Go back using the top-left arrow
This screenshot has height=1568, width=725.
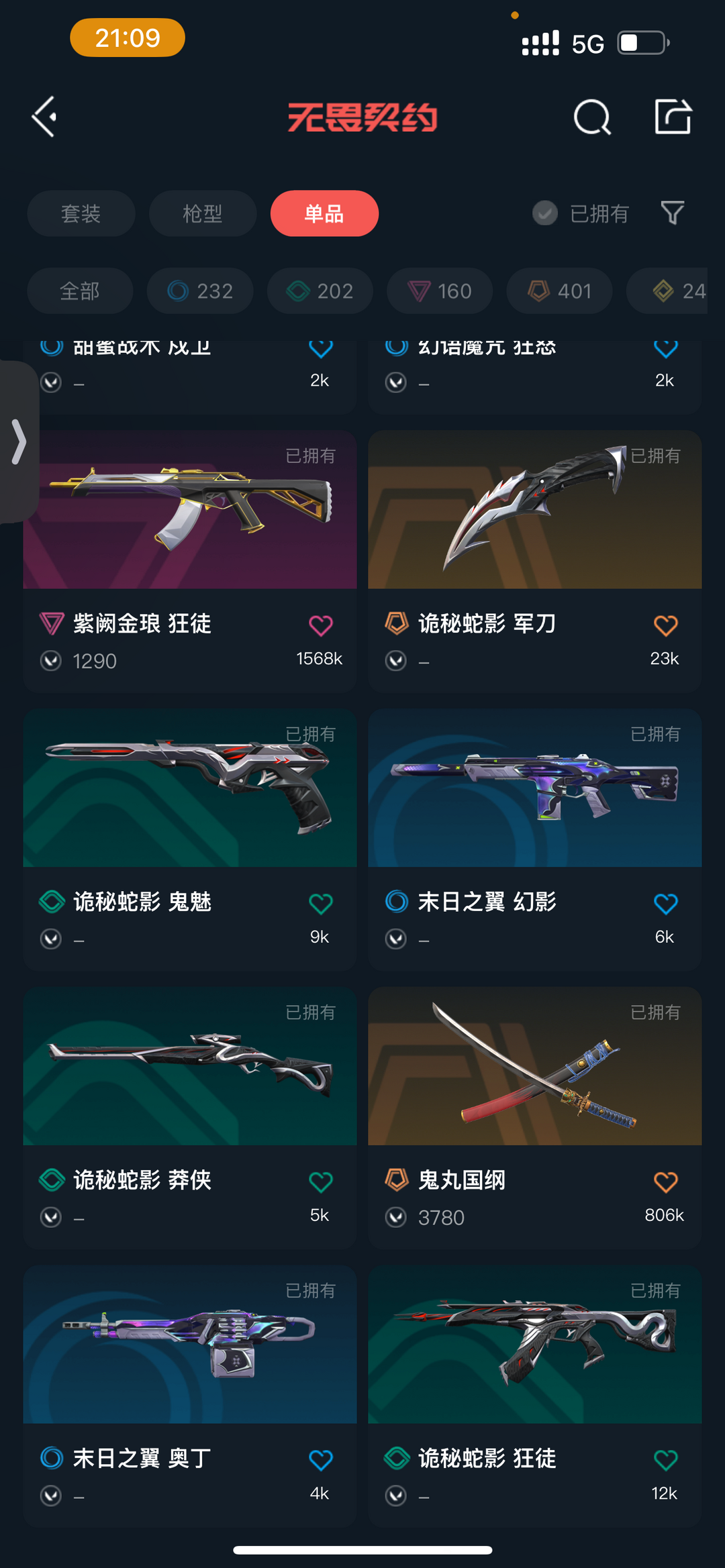pos(44,117)
